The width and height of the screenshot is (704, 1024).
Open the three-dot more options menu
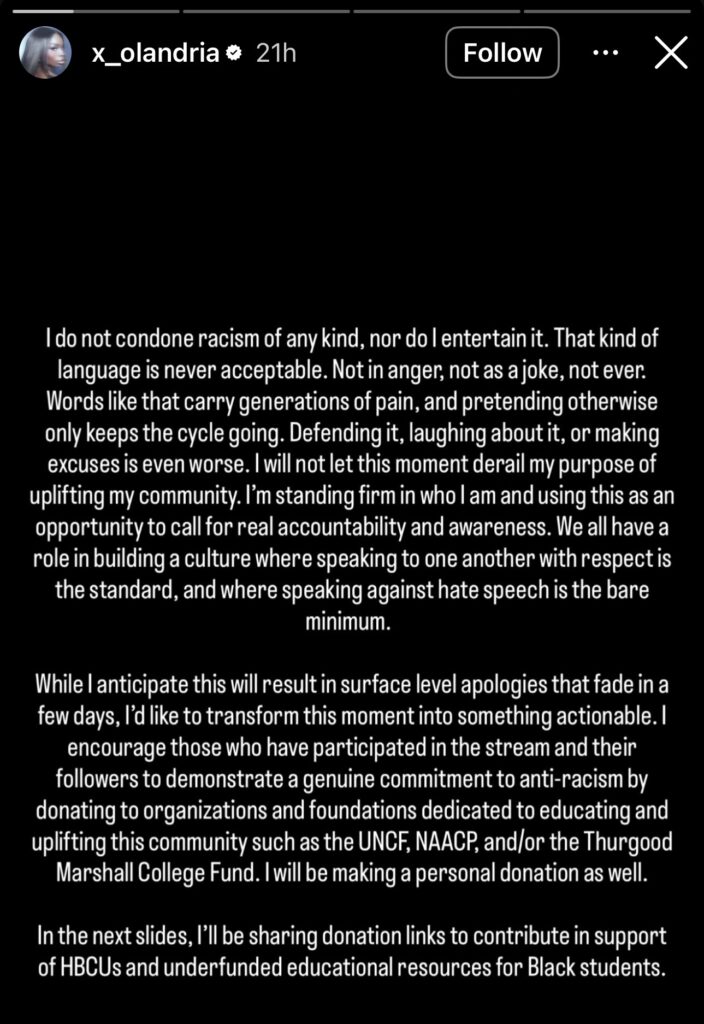(606, 53)
